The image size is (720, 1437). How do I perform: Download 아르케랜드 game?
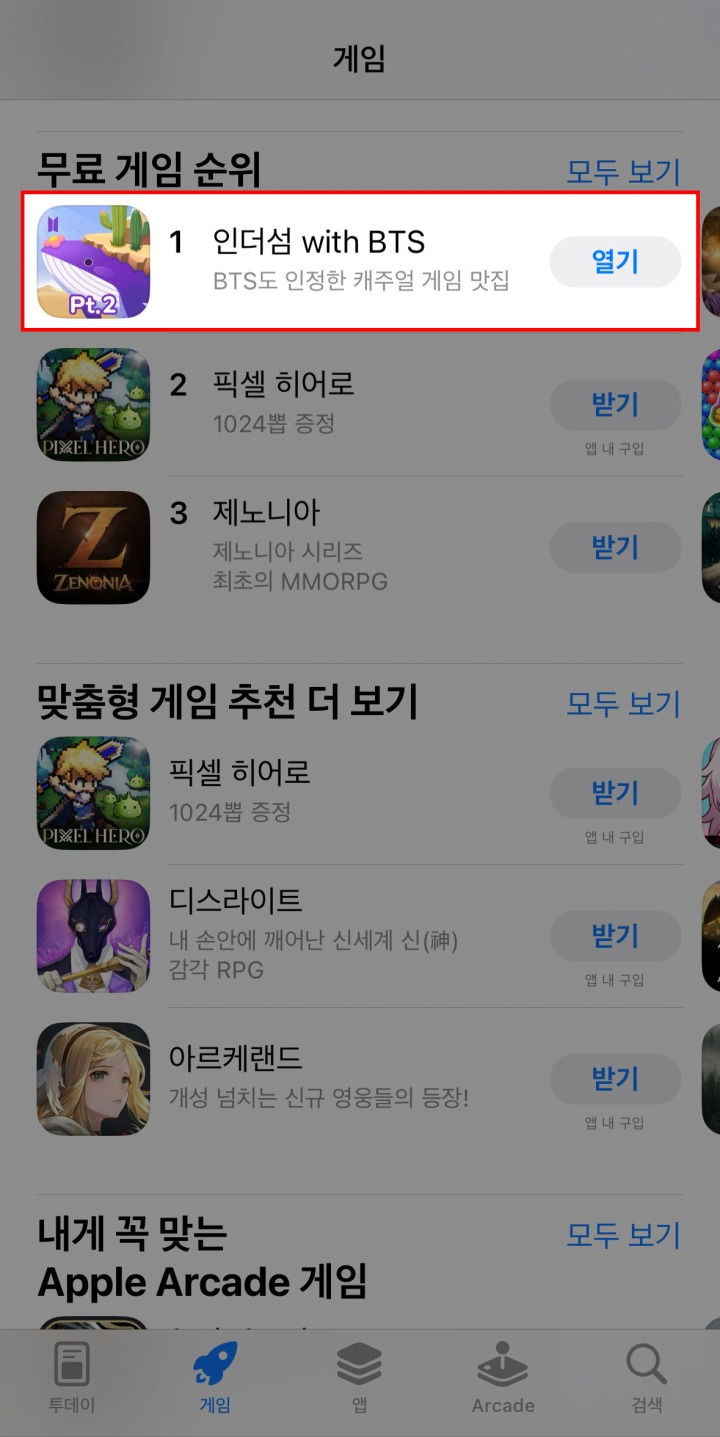[x=615, y=1078]
